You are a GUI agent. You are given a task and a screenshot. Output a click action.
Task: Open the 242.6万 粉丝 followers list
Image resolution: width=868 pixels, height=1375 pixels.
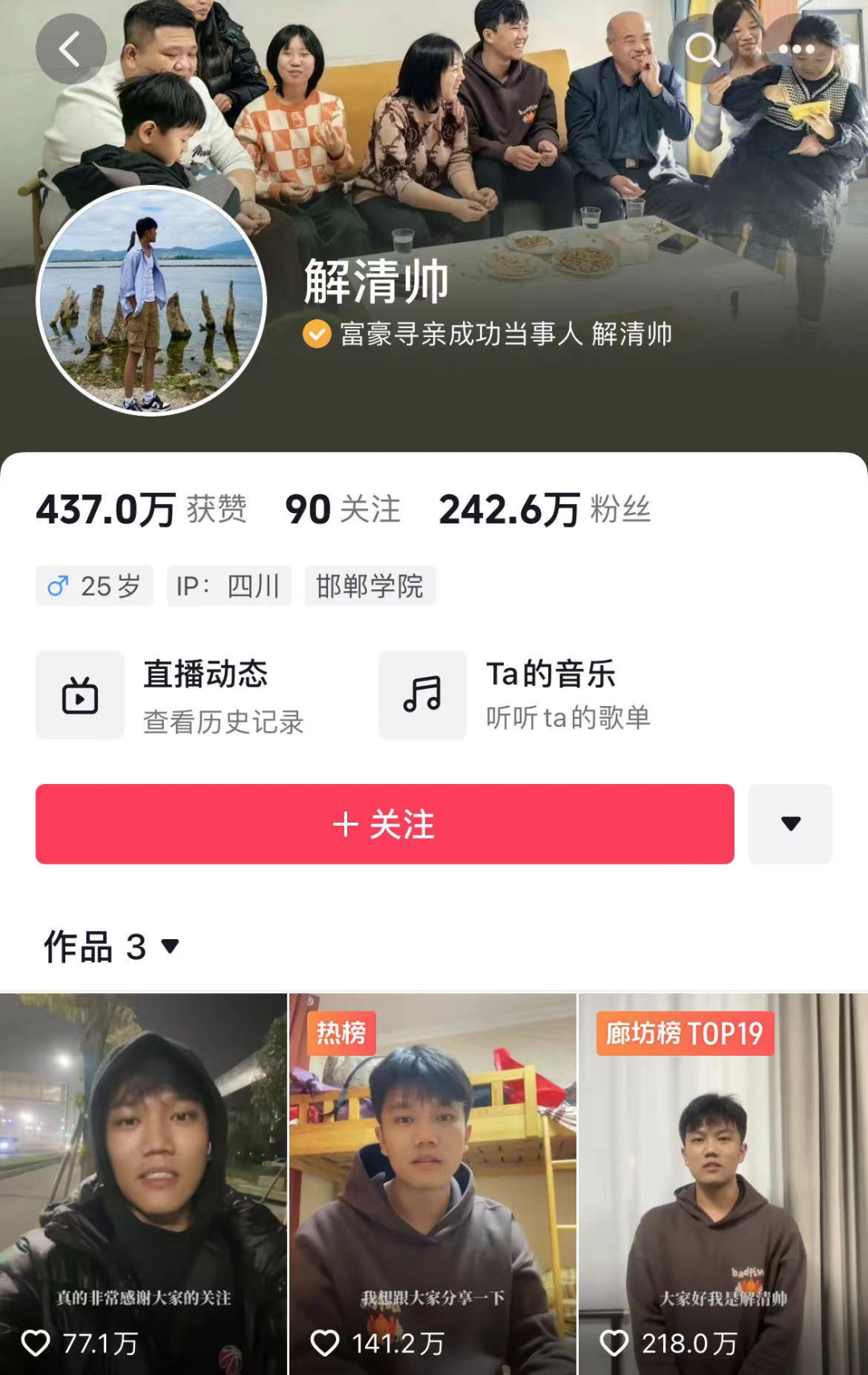click(x=545, y=510)
